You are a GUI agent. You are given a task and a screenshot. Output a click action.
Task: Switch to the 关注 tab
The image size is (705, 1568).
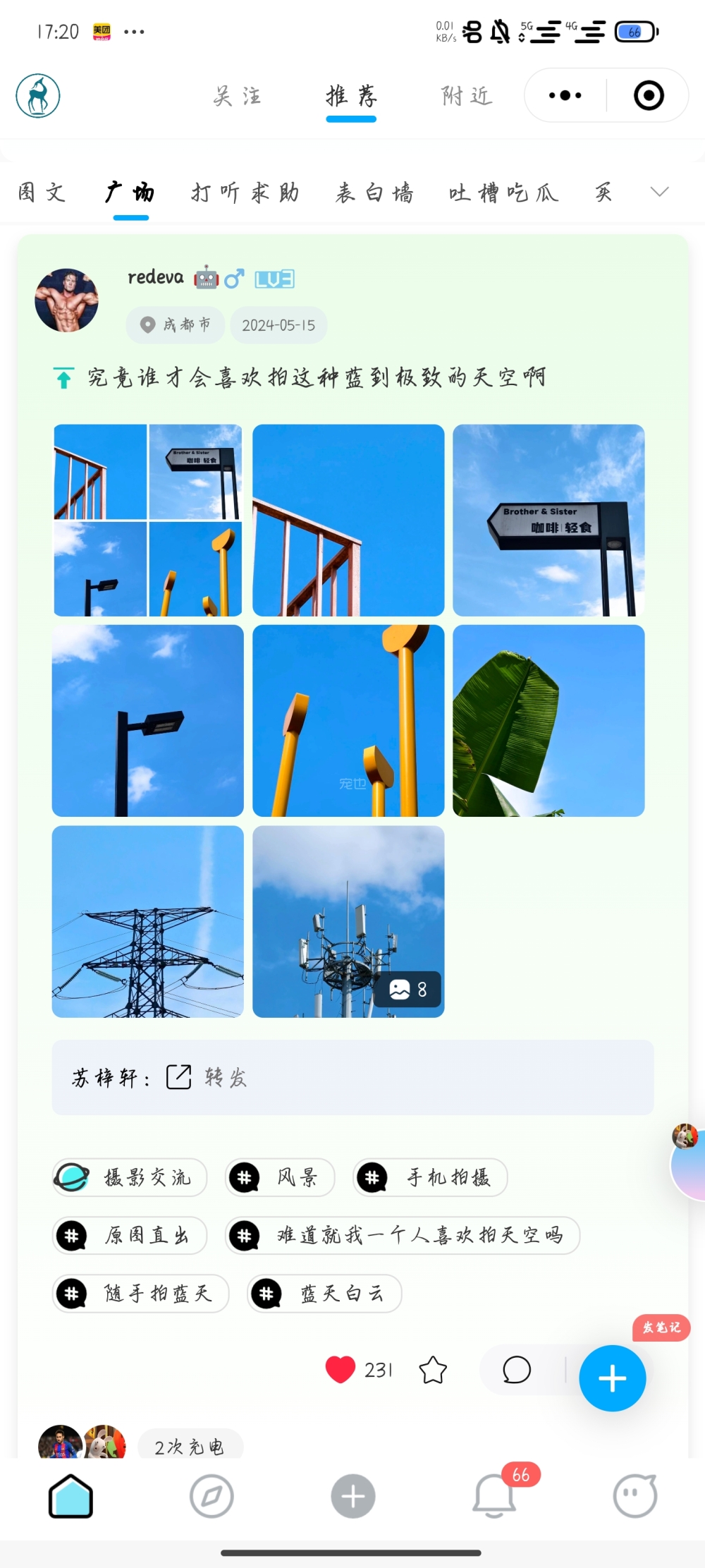click(x=238, y=96)
